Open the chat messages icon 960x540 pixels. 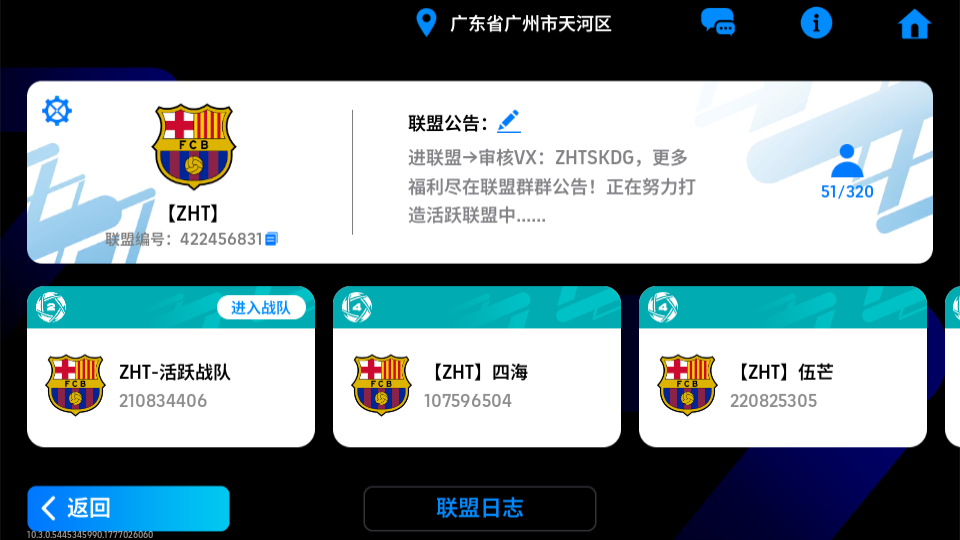[x=717, y=22]
